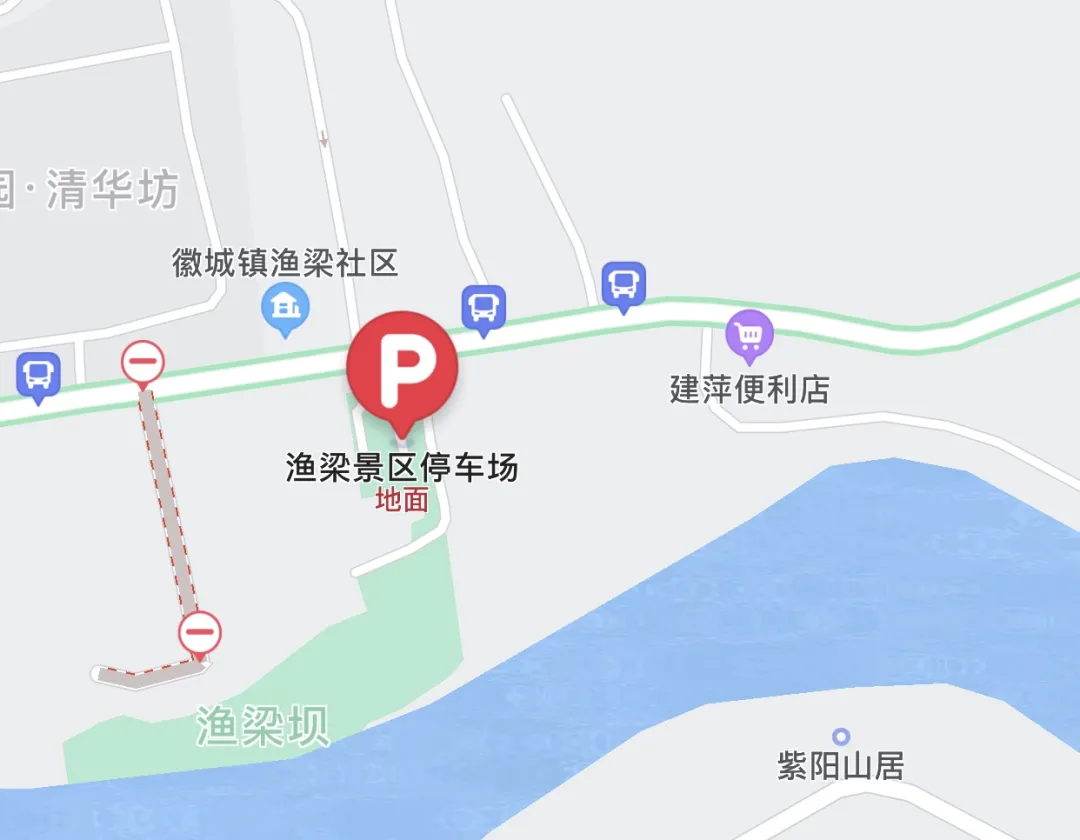Select the 徽城镇渔梁社区 community marker
The height and width of the screenshot is (840, 1080).
tap(285, 311)
